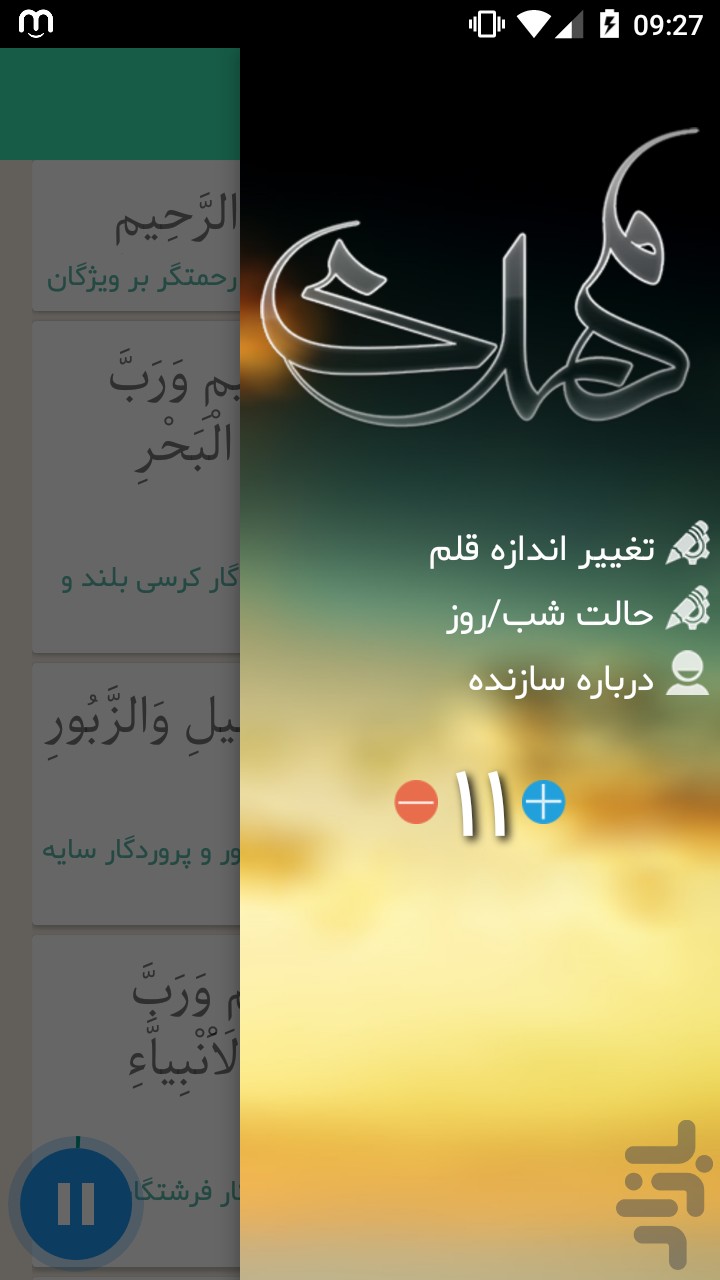The width and height of the screenshot is (720, 1280).
Task: Toggle night/day mode
Action: (x=577, y=613)
